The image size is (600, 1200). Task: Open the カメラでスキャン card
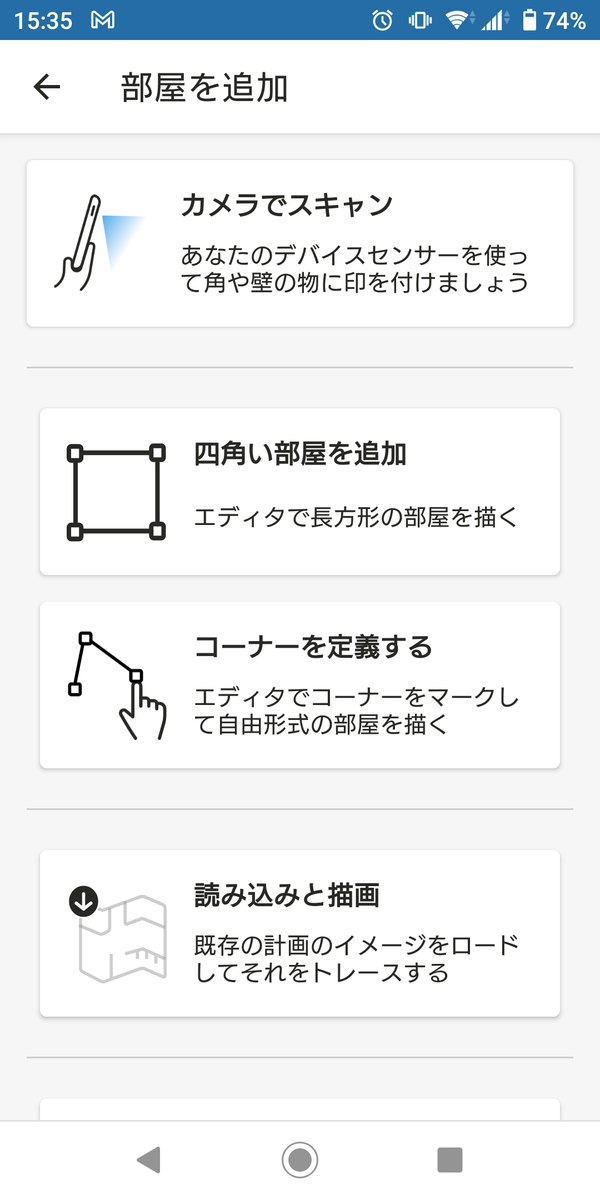coord(300,243)
